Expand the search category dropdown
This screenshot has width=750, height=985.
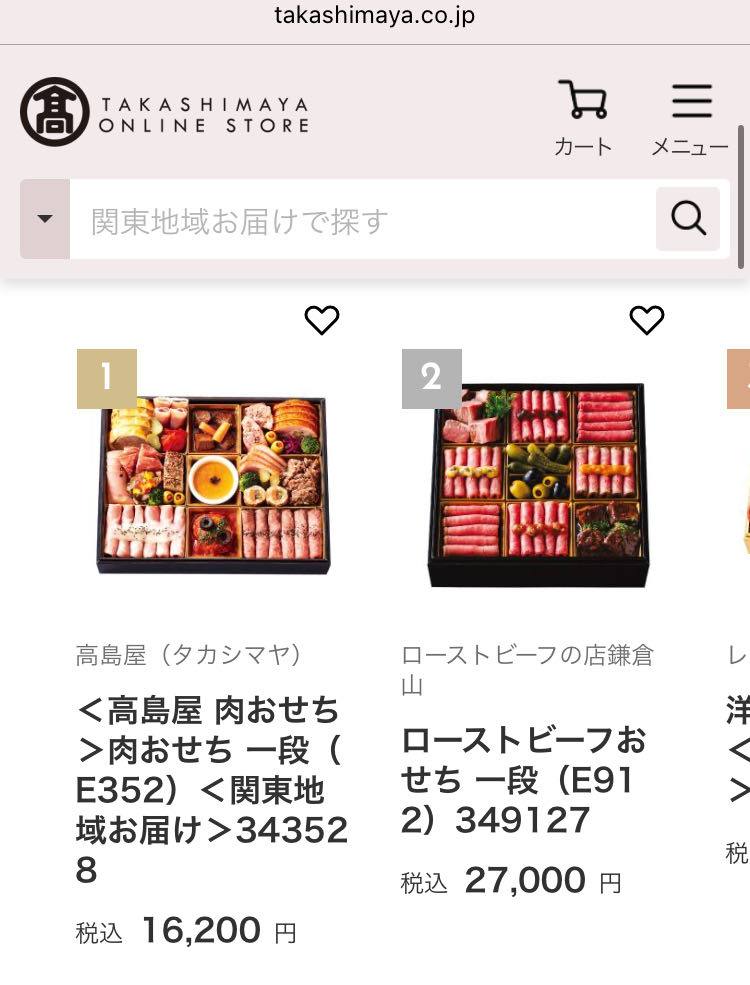(x=45, y=219)
